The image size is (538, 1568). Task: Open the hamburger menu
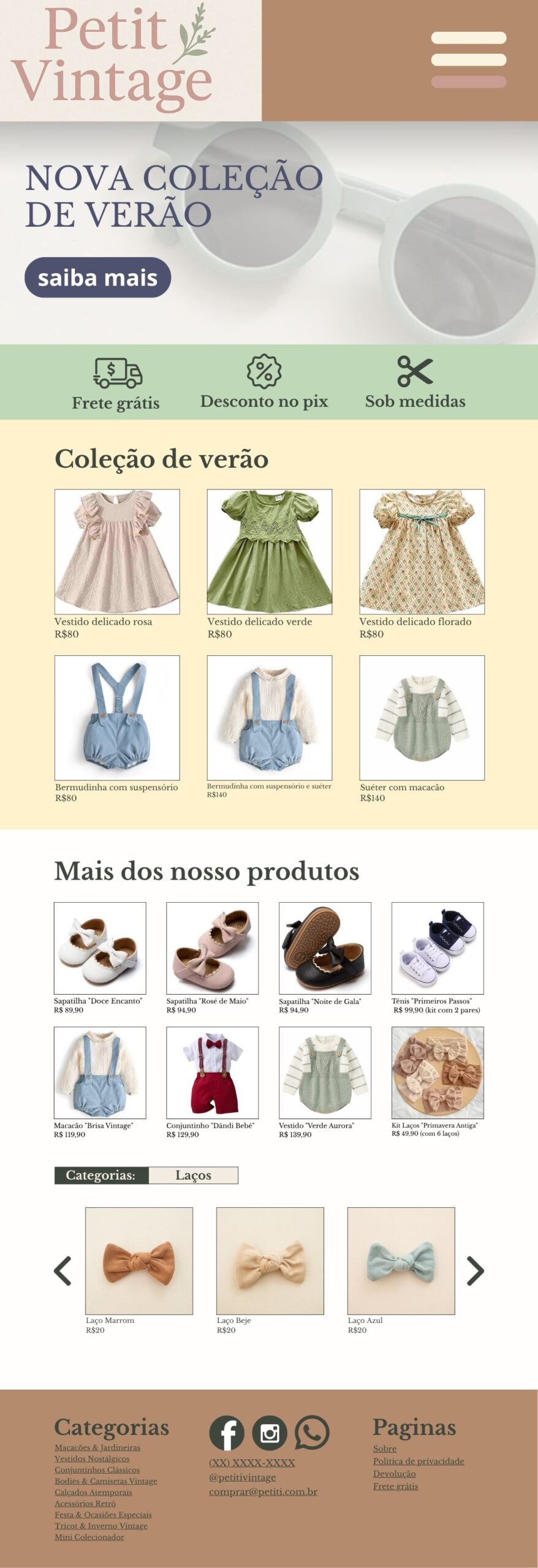[x=468, y=59]
